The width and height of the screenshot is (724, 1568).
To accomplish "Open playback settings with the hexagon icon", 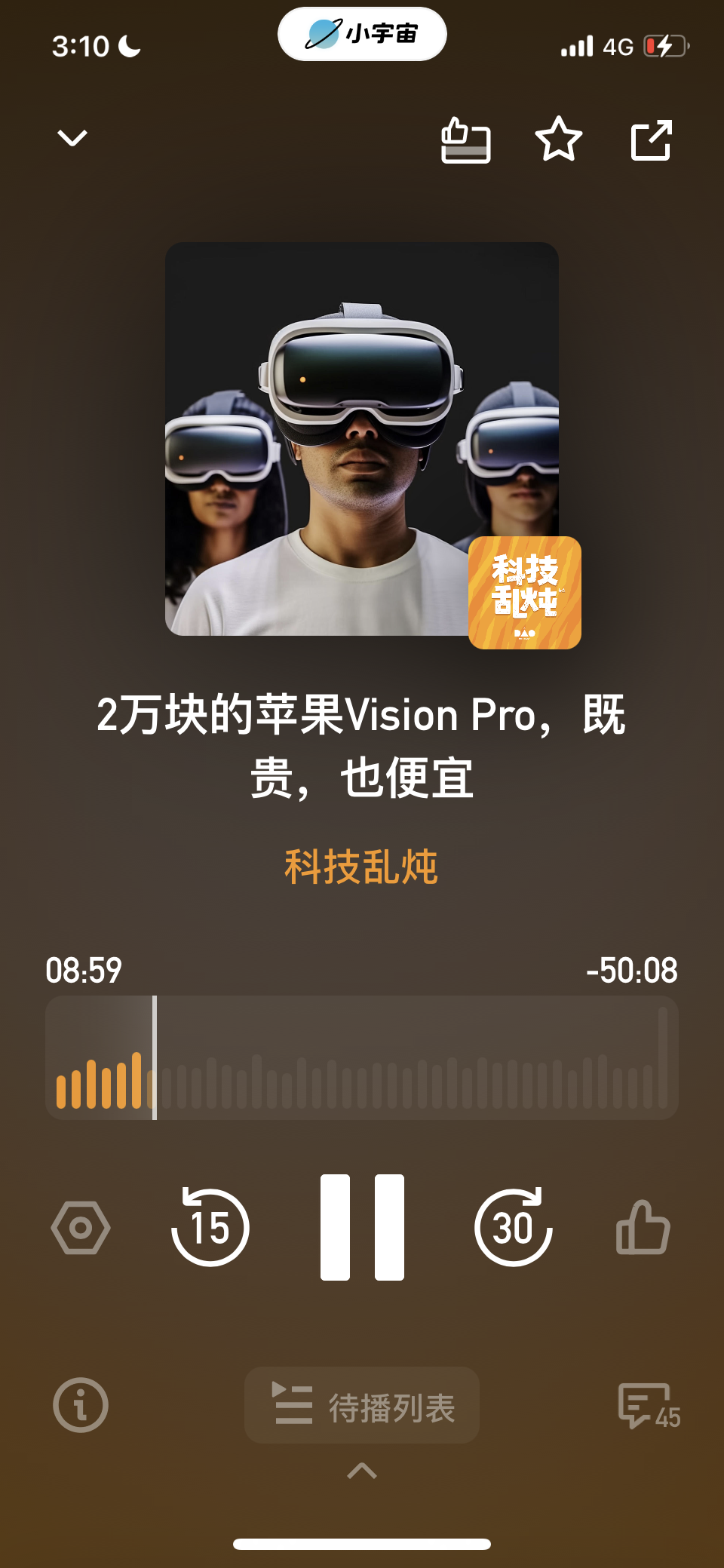I will click(x=81, y=1227).
